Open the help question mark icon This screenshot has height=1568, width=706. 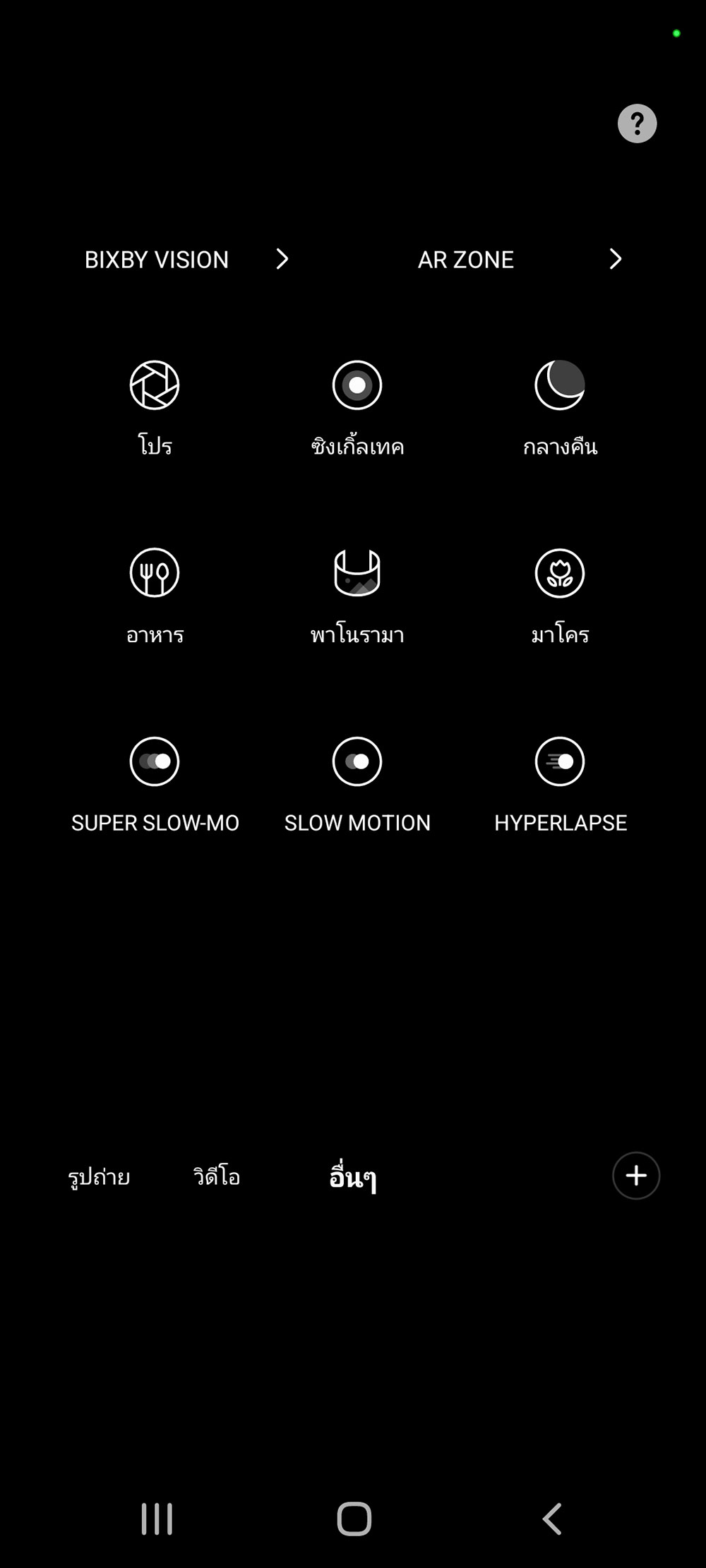(x=637, y=124)
